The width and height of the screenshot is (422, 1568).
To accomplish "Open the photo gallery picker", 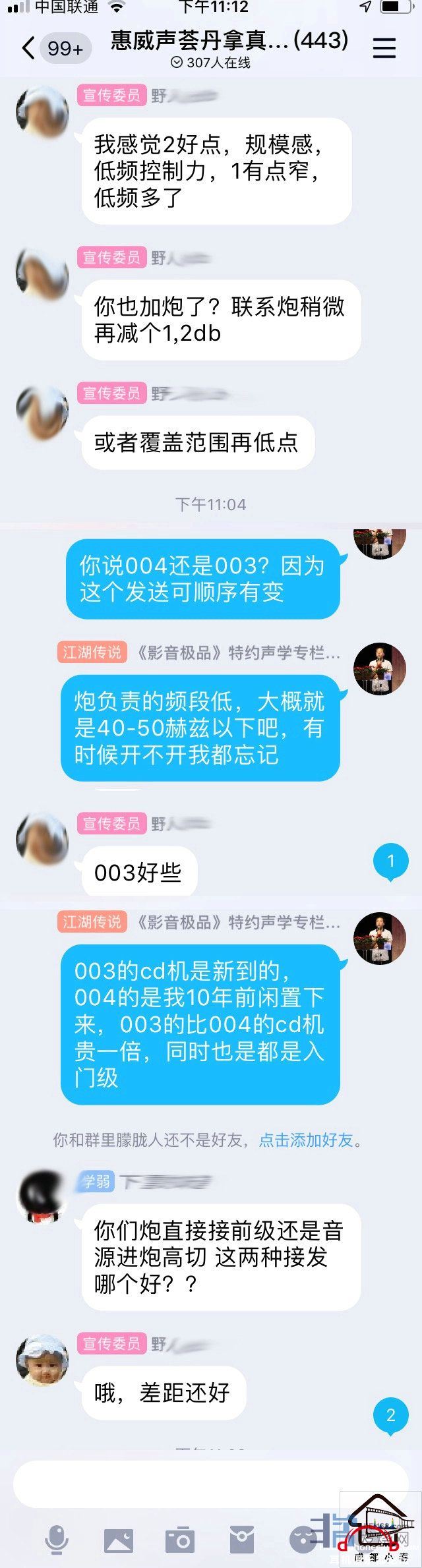I will (119, 1540).
